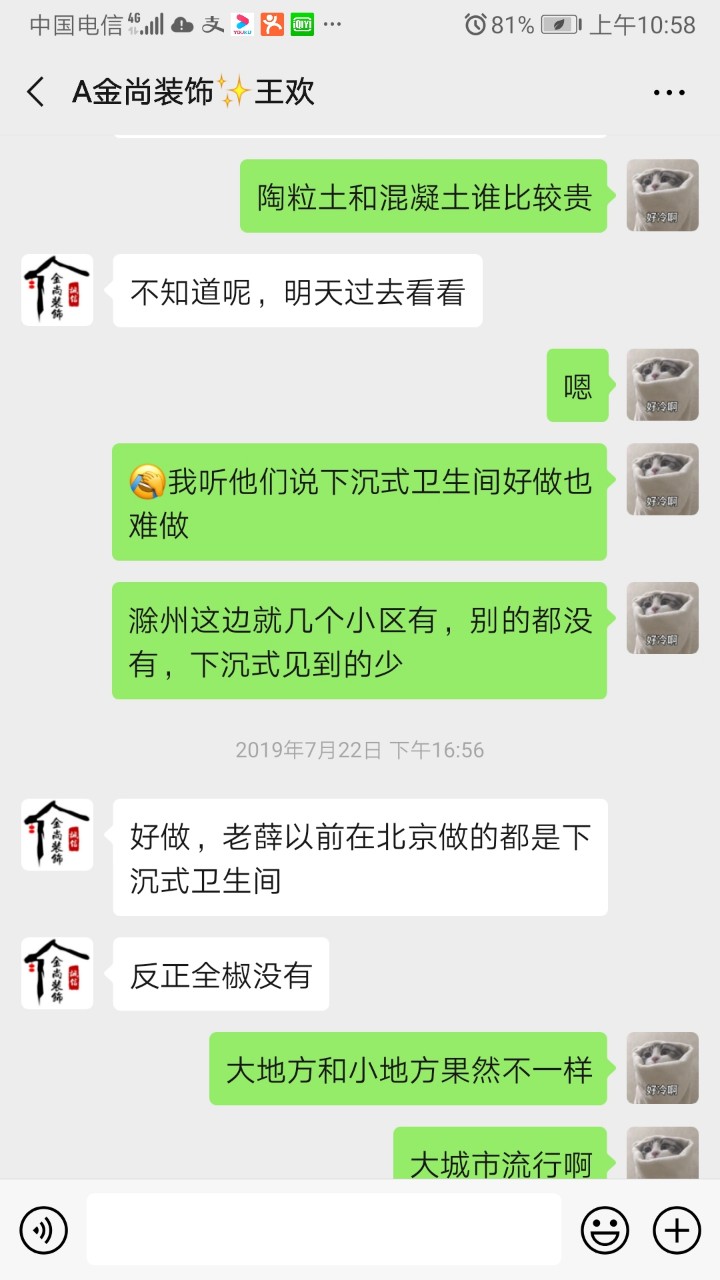Open the emoji picker
Viewport: 720px width, 1280px height.
605,1229
